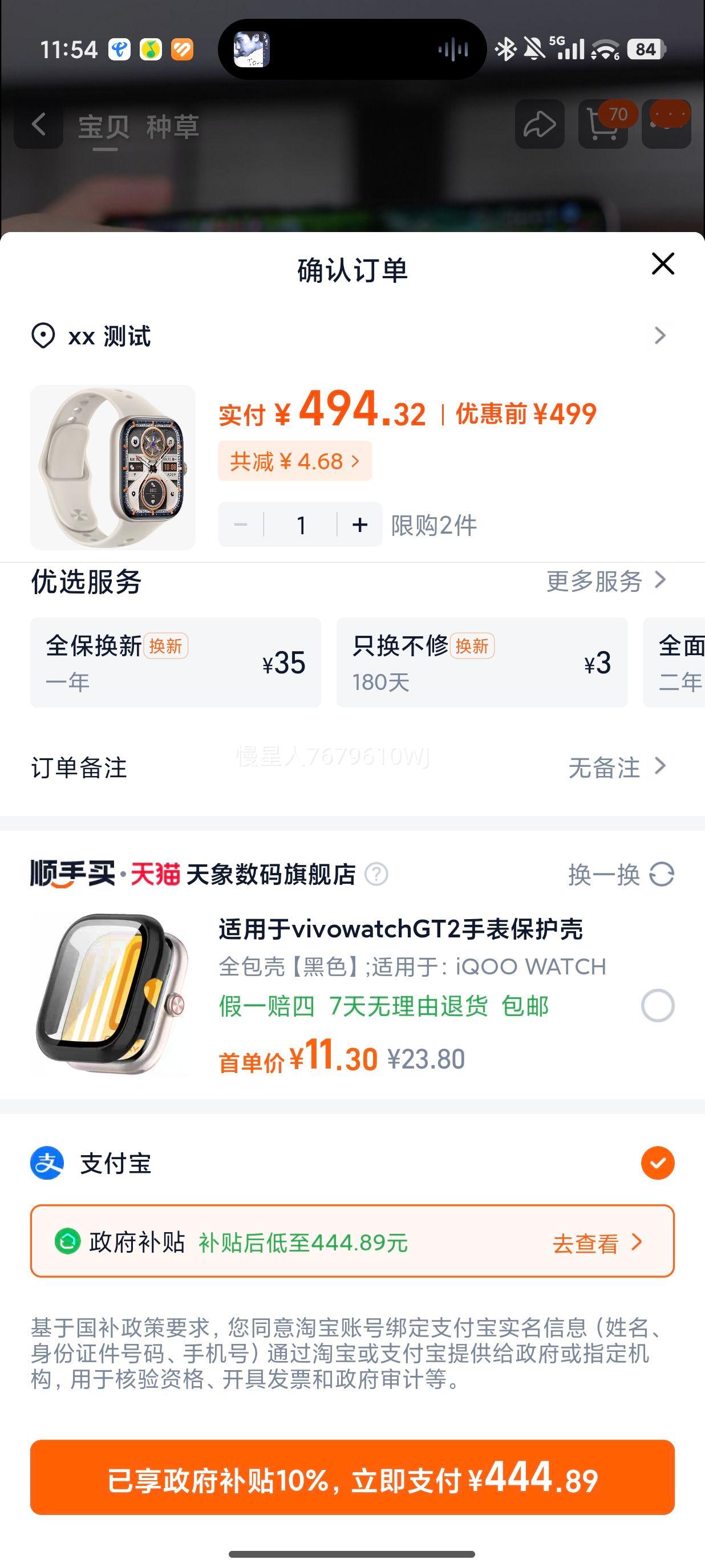This screenshot has height=1568, width=705.
Task: Increase quantity with the plus stepper
Action: 360,524
